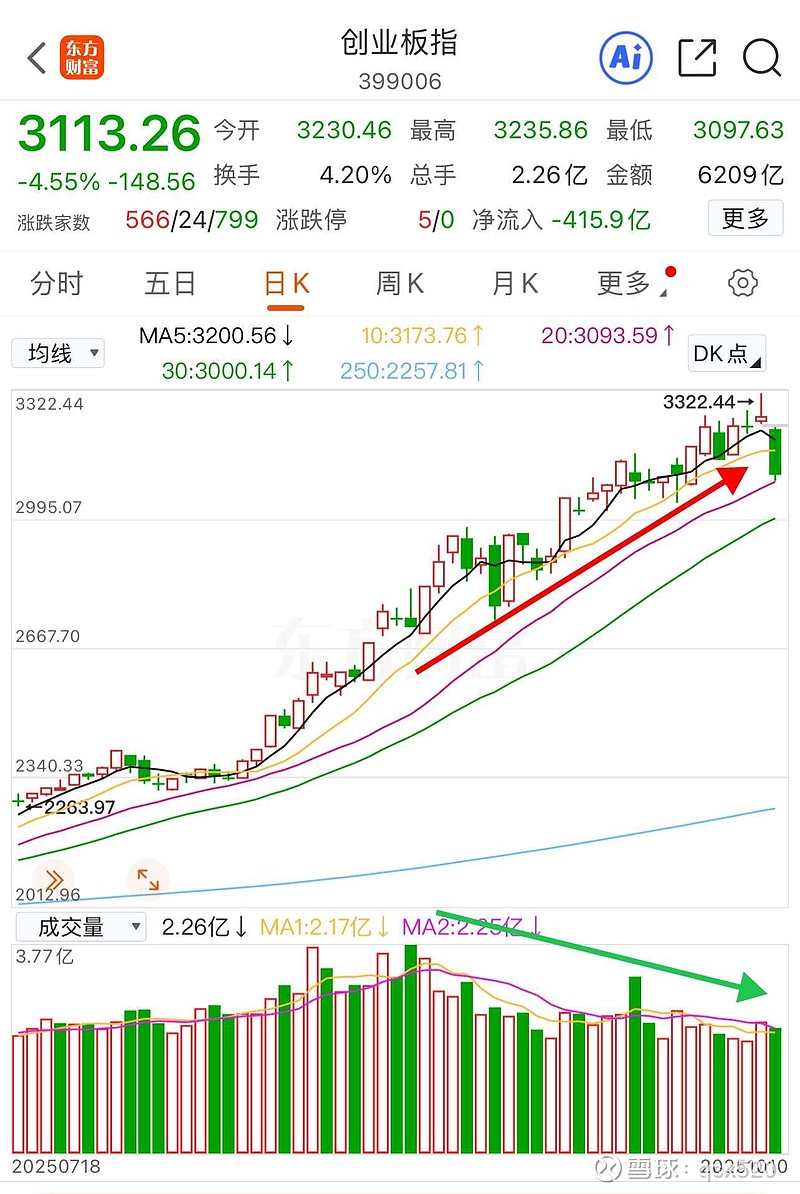Open the chart settings gear
The image size is (800, 1194).
[x=741, y=283]
